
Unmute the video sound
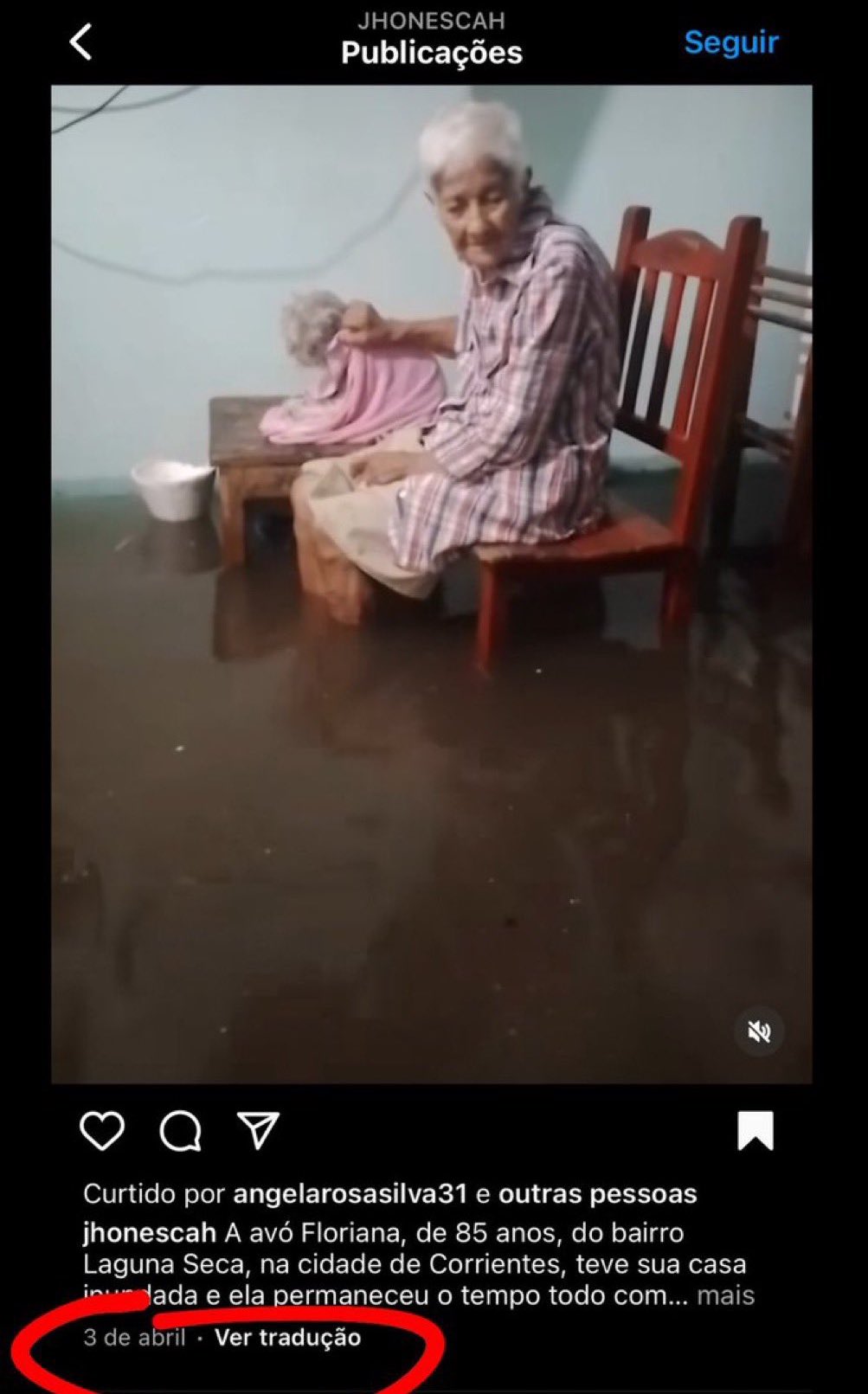(759, 1031)
